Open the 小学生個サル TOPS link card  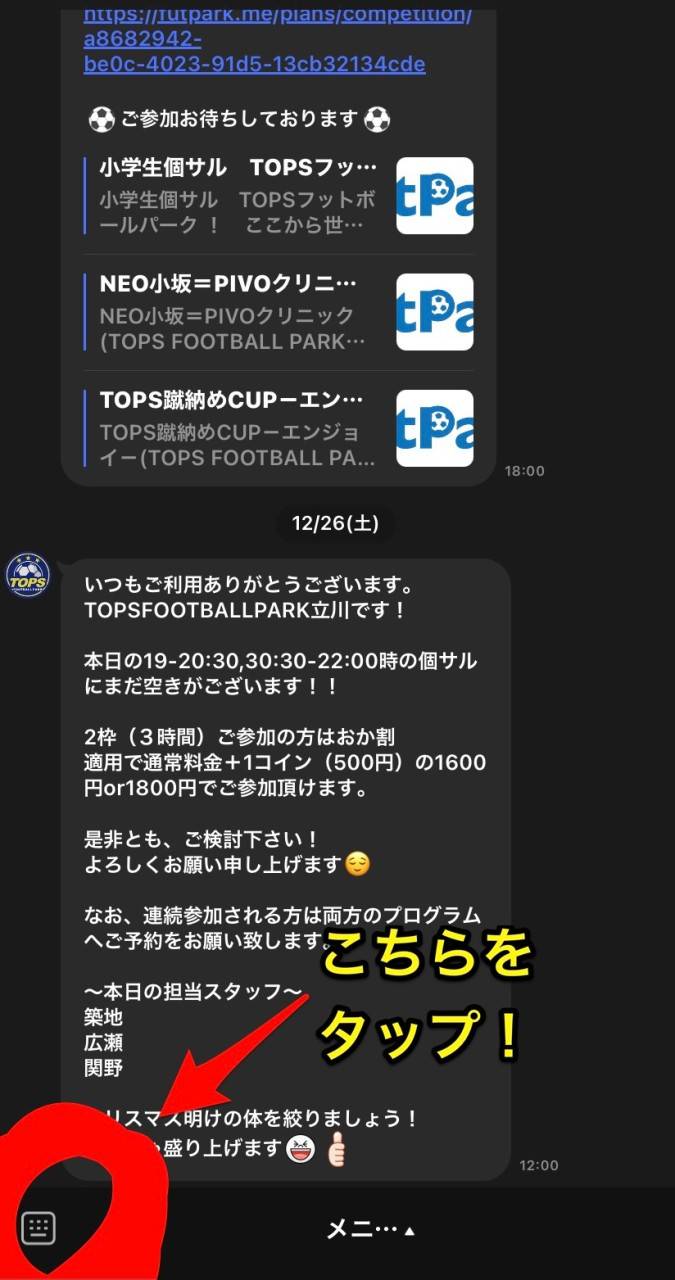tap(279, 196)
